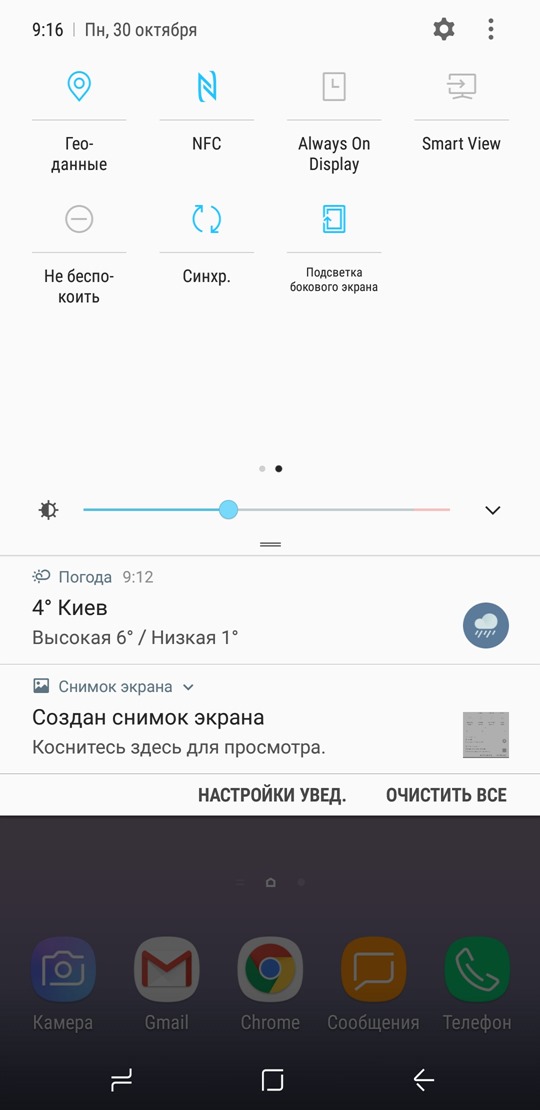Switch to the first quick settings page dot

[x=263, y=469]
